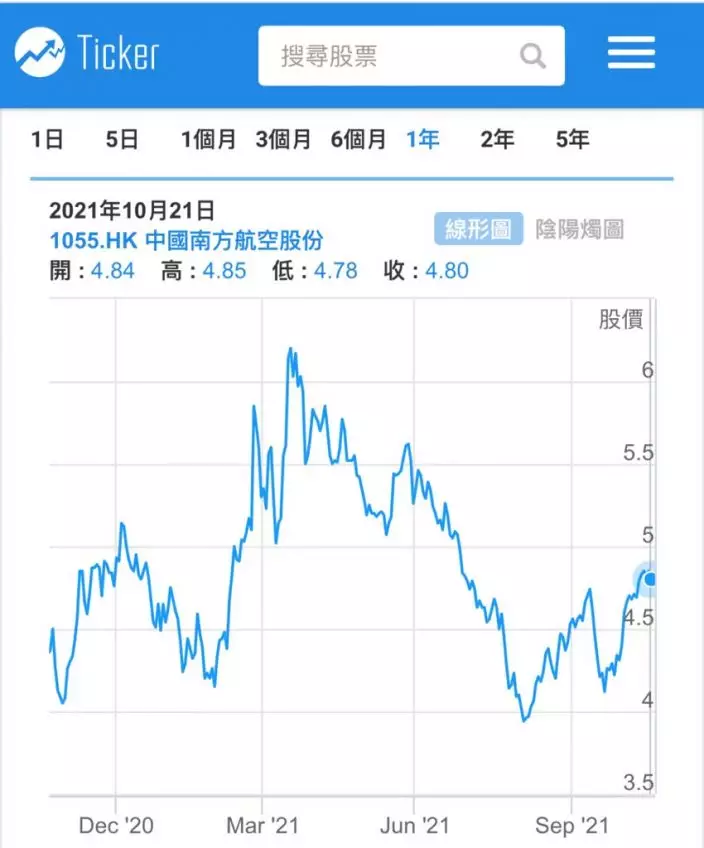Show the 1個月 chart range
This screenshot has height=848, width=704.
pyautogui.click(x=208, y=139)
